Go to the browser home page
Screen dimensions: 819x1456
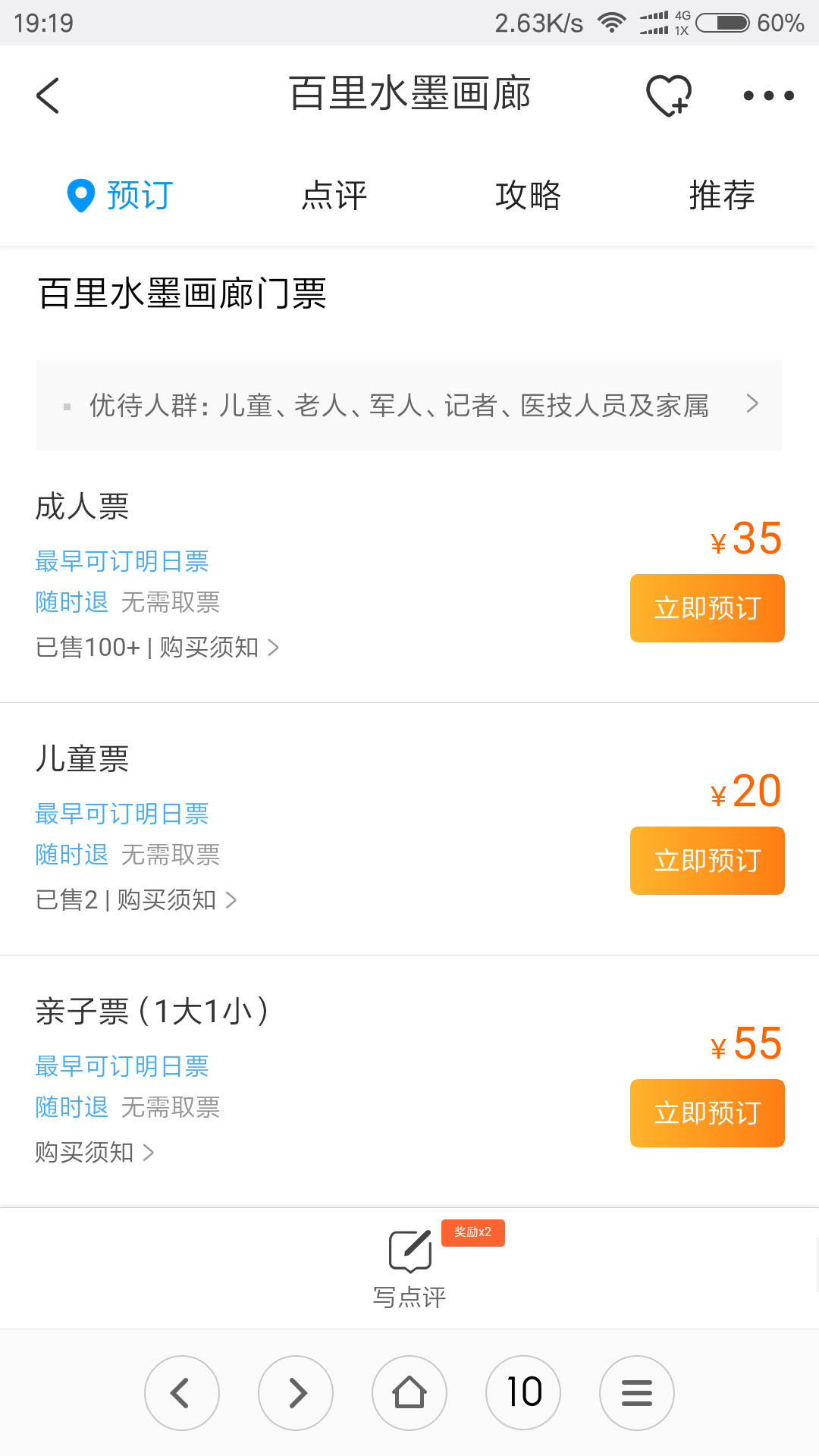click(x=409, y=1393)
